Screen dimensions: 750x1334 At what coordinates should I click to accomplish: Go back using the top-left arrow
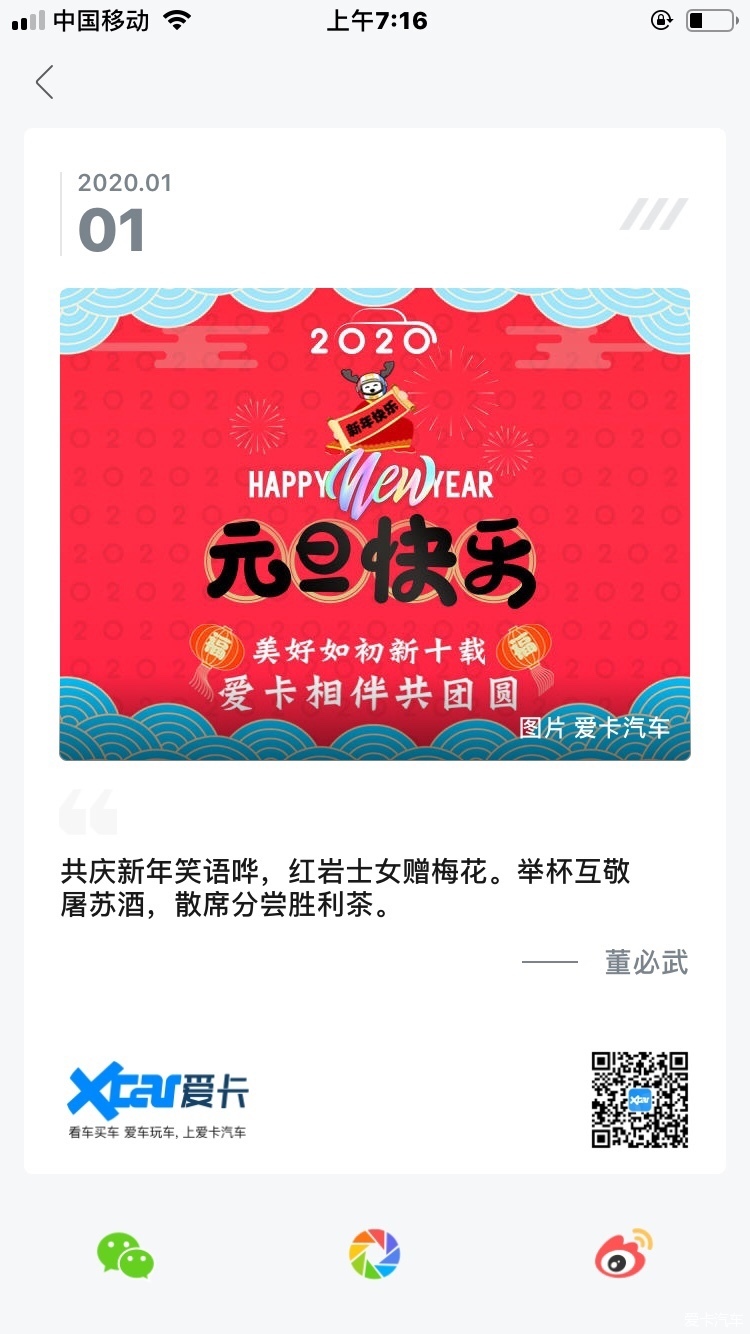[x=44, y=82]
